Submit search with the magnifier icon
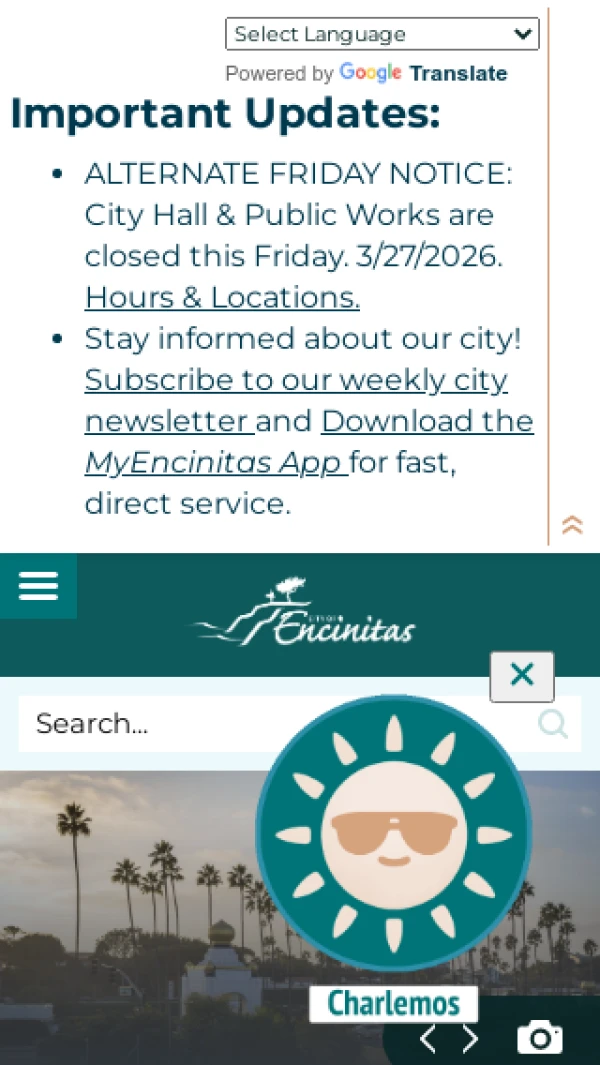 [553, 723]
